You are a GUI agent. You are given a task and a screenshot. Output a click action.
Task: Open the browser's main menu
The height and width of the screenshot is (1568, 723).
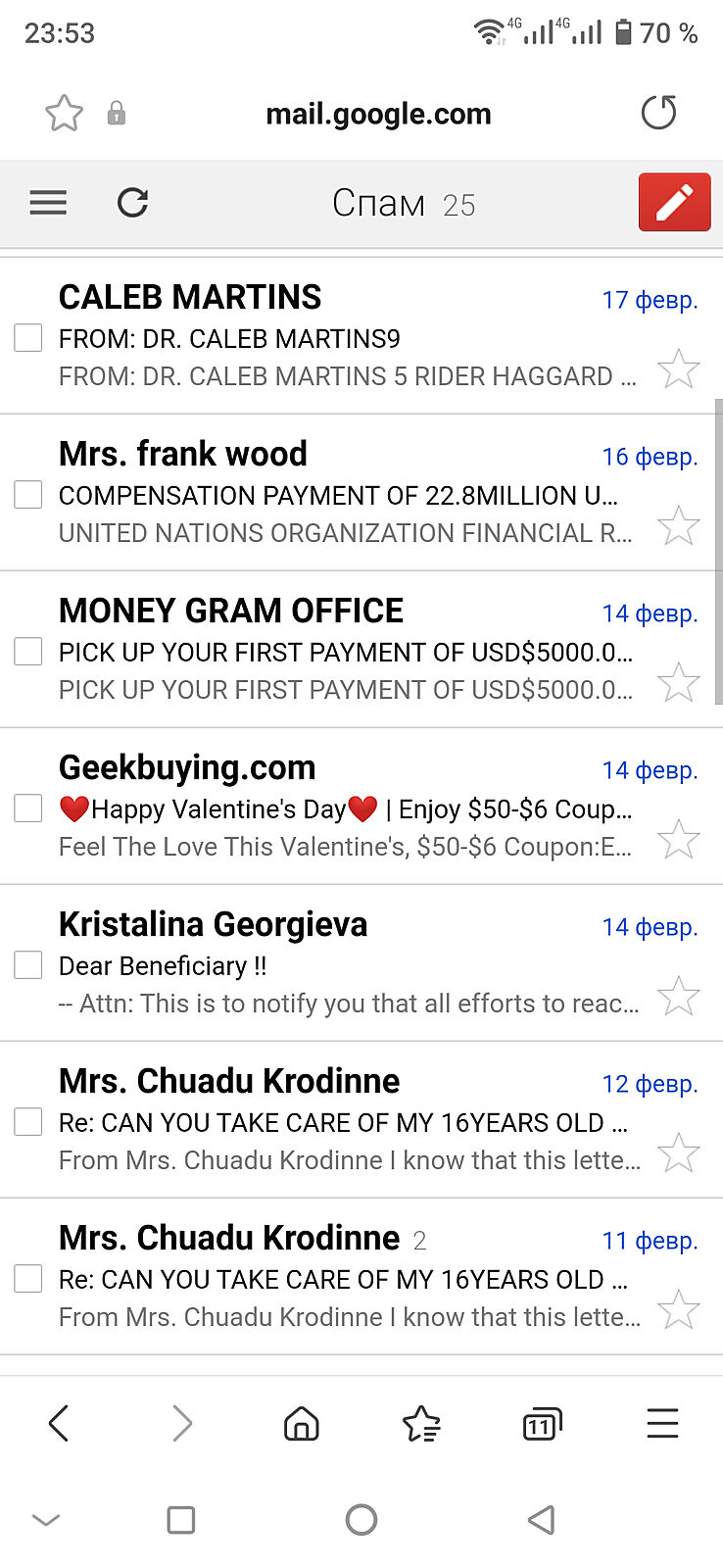point(662,1423)
